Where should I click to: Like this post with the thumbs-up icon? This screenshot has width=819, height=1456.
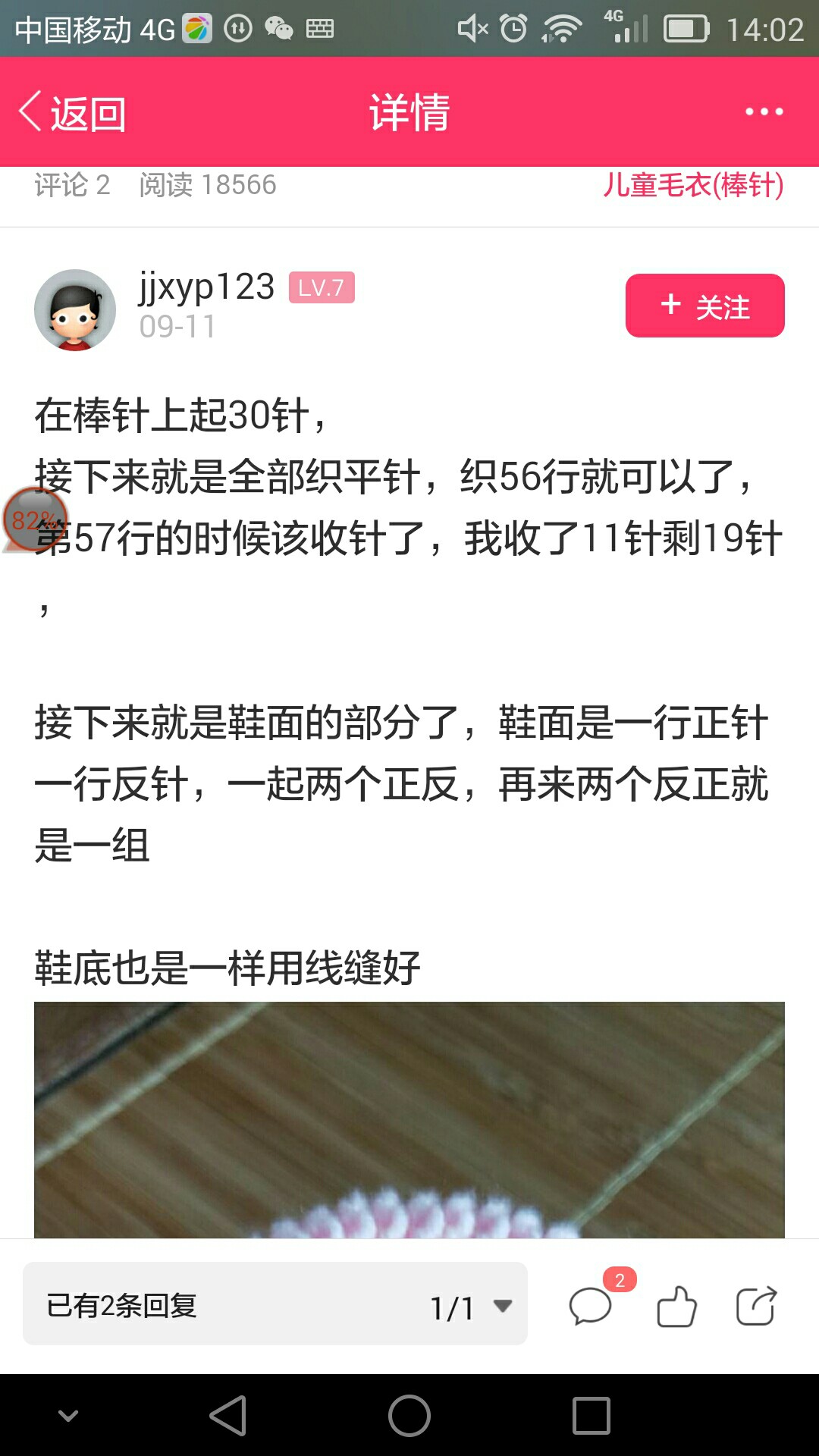point(676,1306)
